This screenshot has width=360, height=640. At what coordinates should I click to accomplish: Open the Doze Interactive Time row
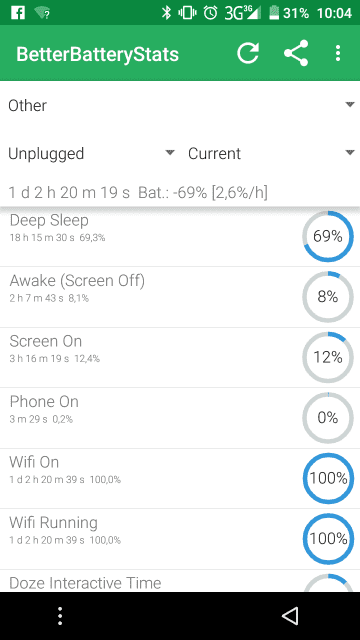click(x=180, y=581)
